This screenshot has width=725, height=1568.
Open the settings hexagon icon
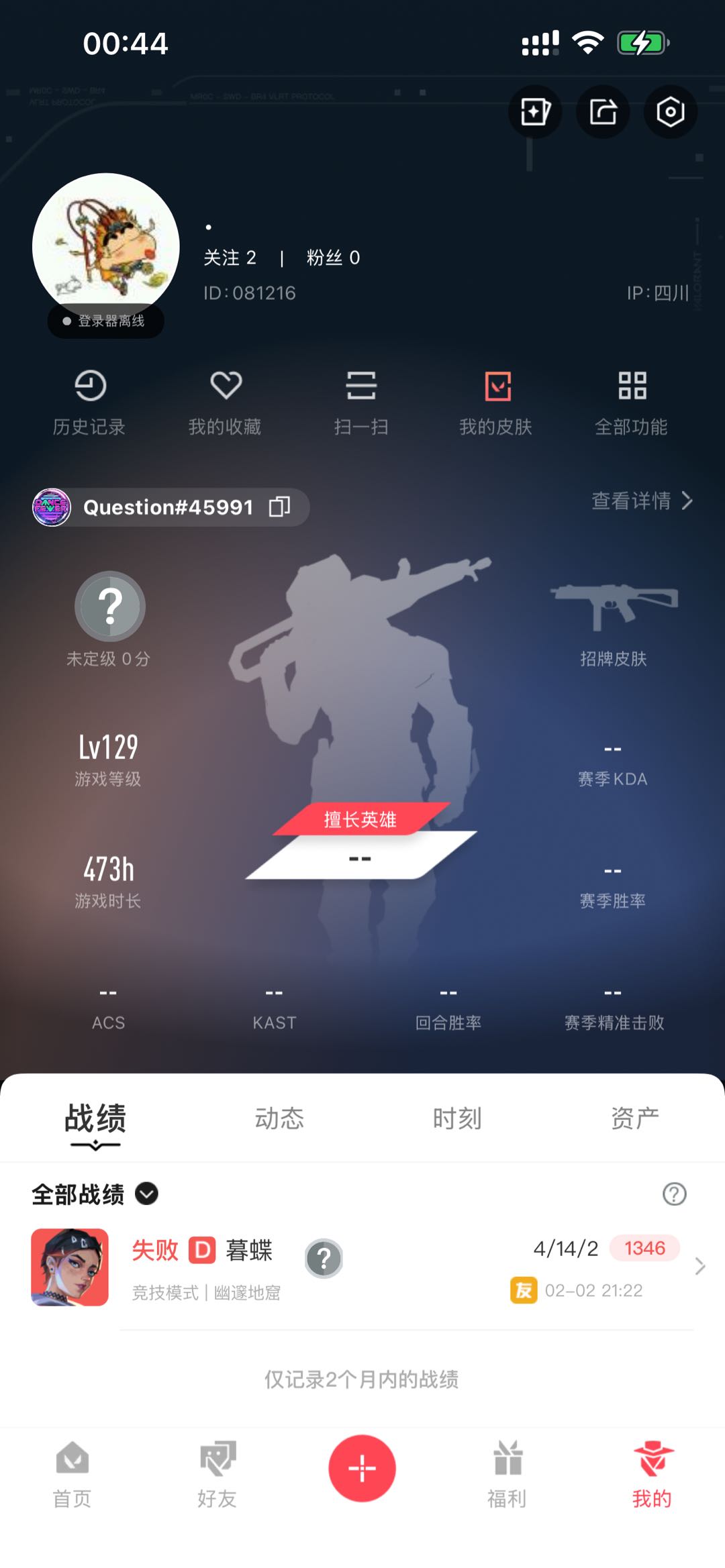(670, 112)
